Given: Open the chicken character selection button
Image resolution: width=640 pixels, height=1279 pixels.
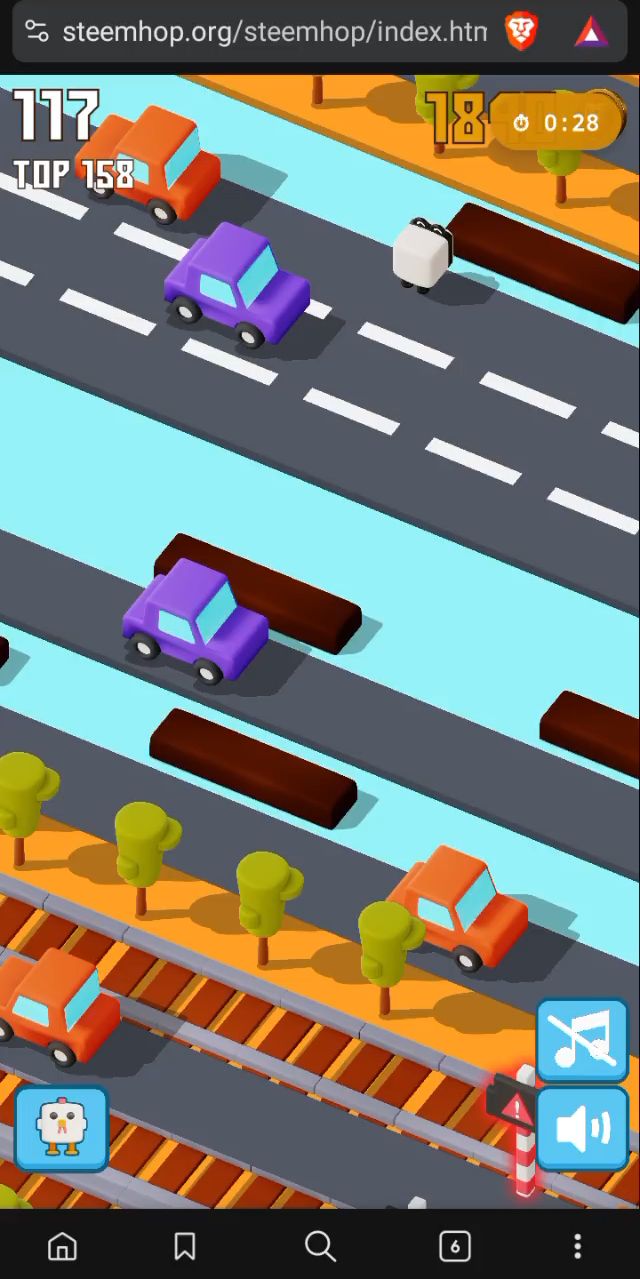Looking at the screenshot, I should [61, 1128].
